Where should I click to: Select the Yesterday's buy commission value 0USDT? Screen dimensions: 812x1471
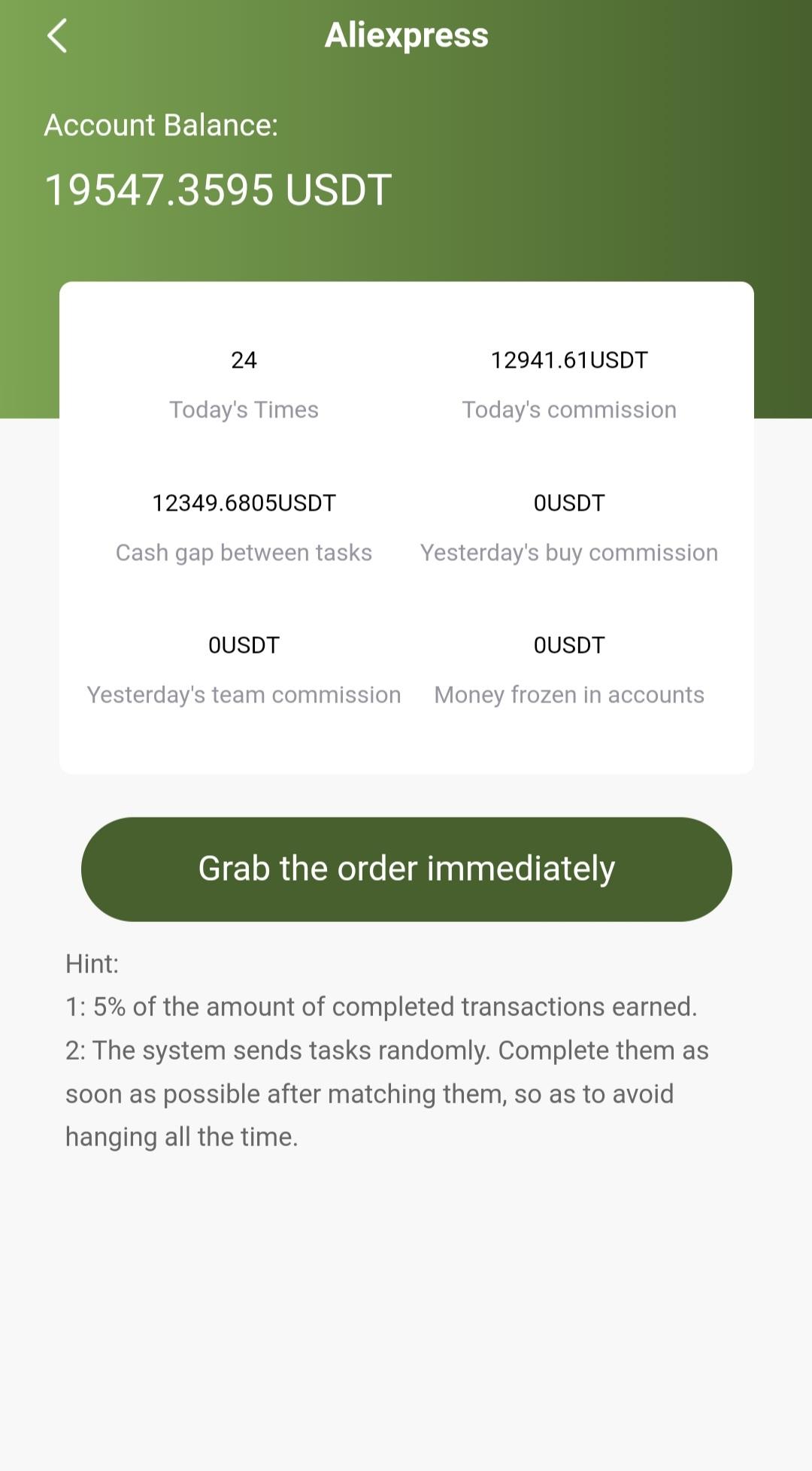[569, 503]
